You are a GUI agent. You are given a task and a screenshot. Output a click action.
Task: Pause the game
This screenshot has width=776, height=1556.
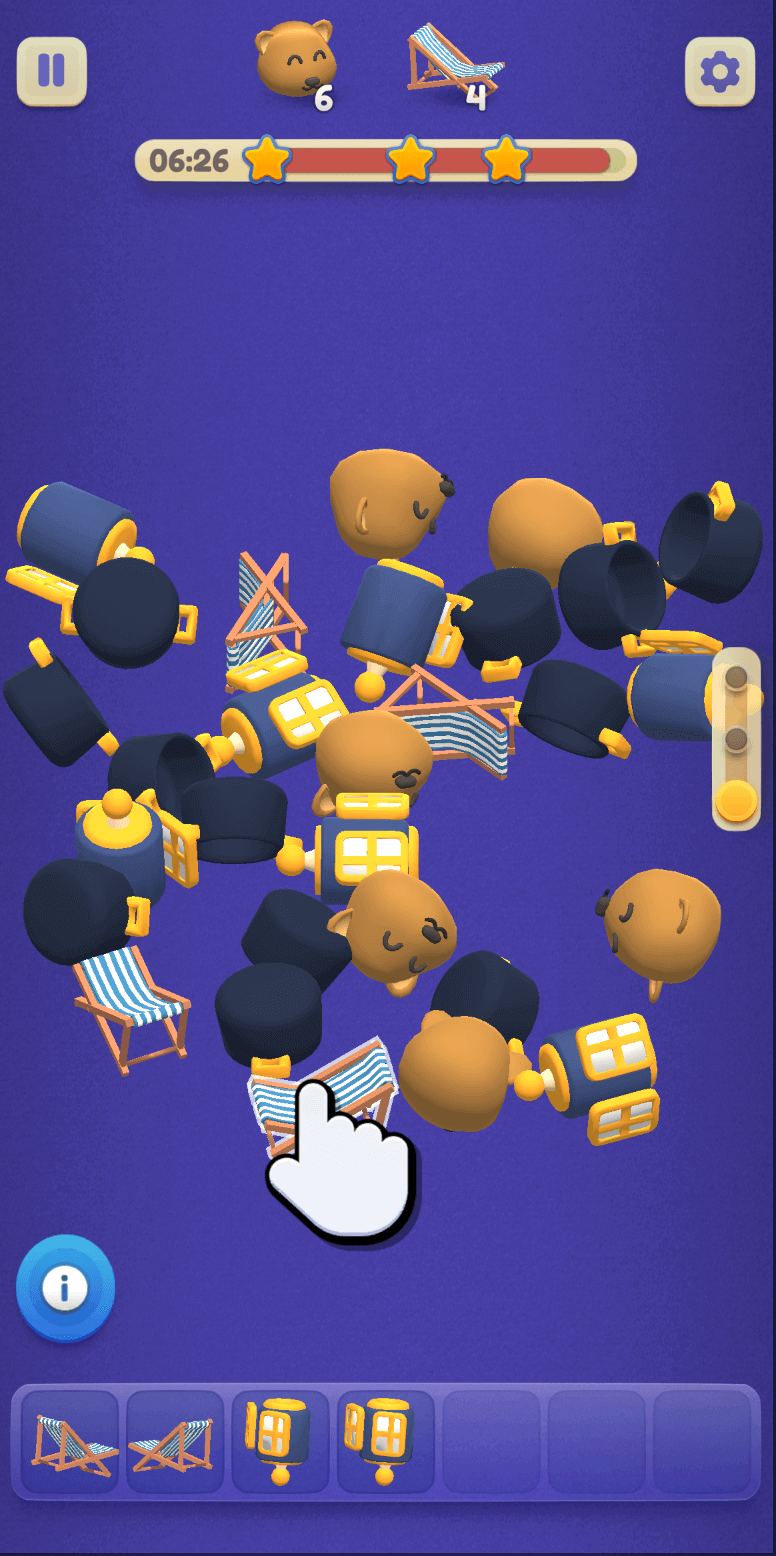[51, 71]
